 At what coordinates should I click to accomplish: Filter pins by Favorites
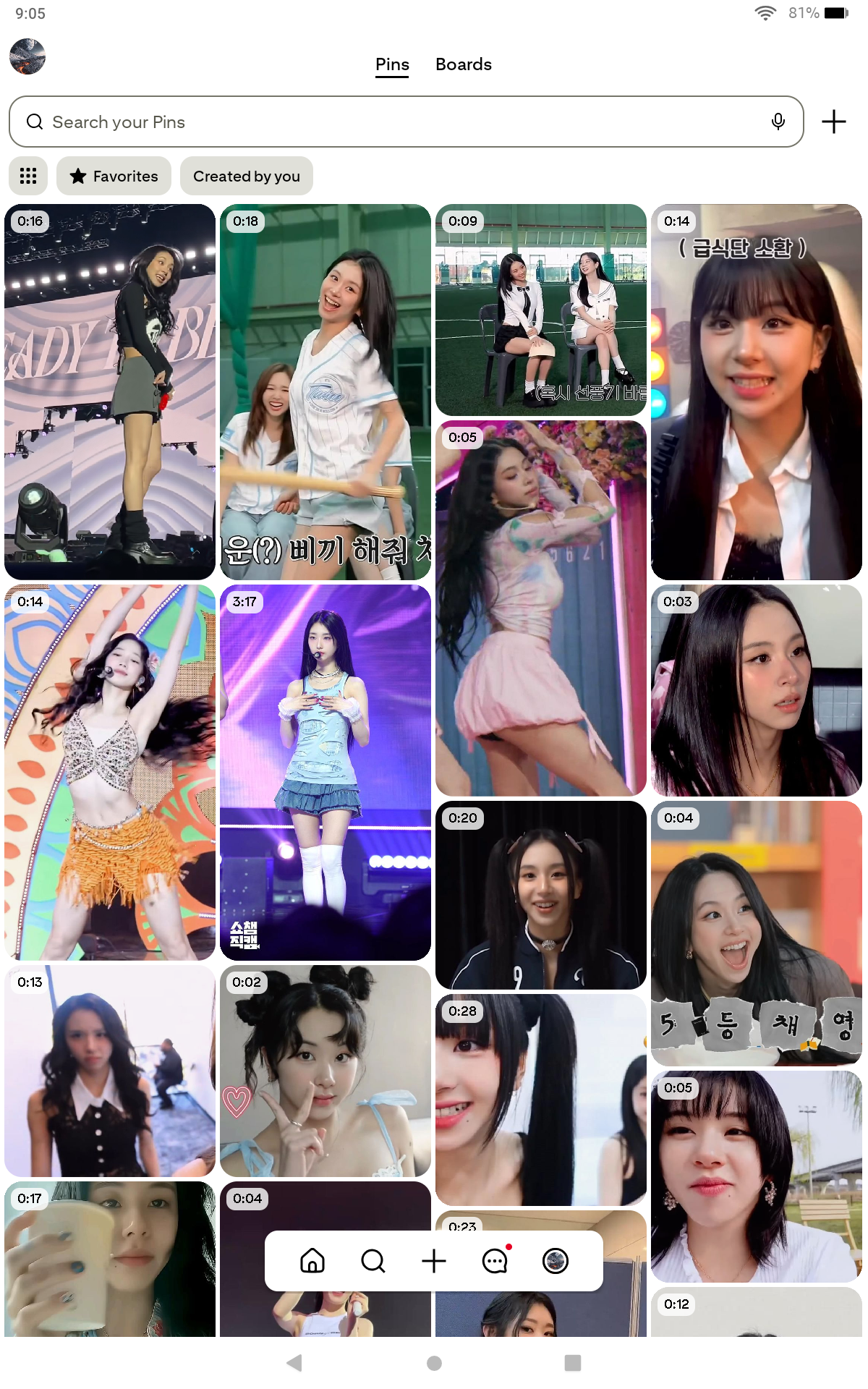pos(114,176)
